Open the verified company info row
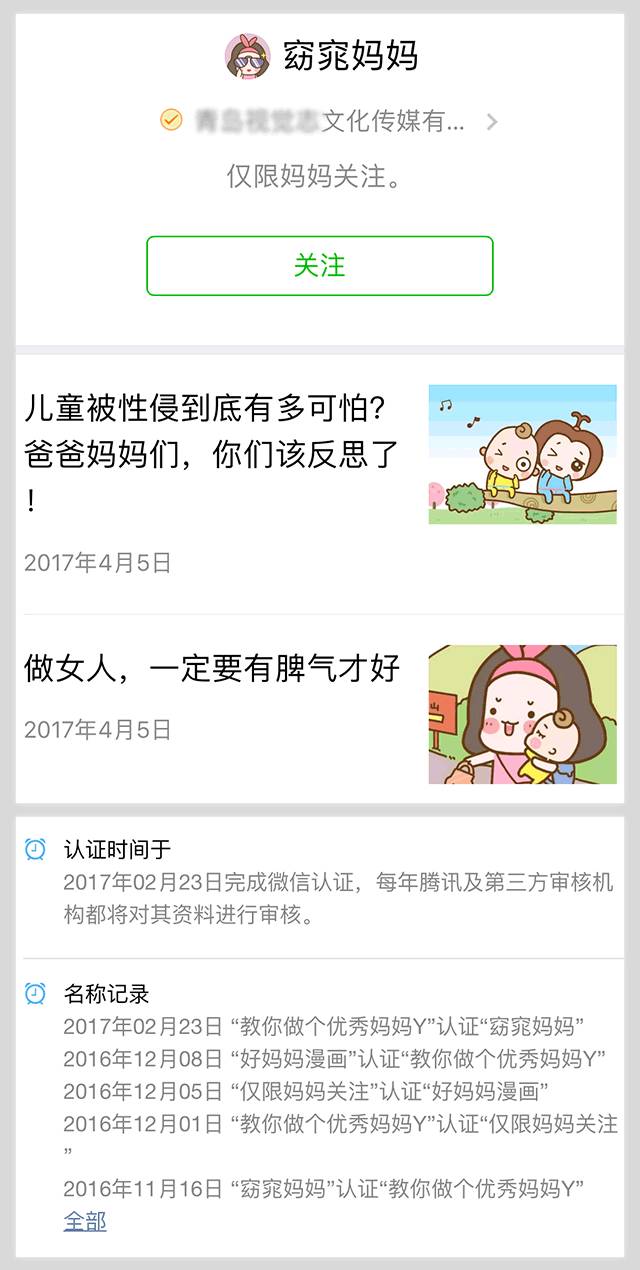 pyautogui.click(x=330, y=122)
